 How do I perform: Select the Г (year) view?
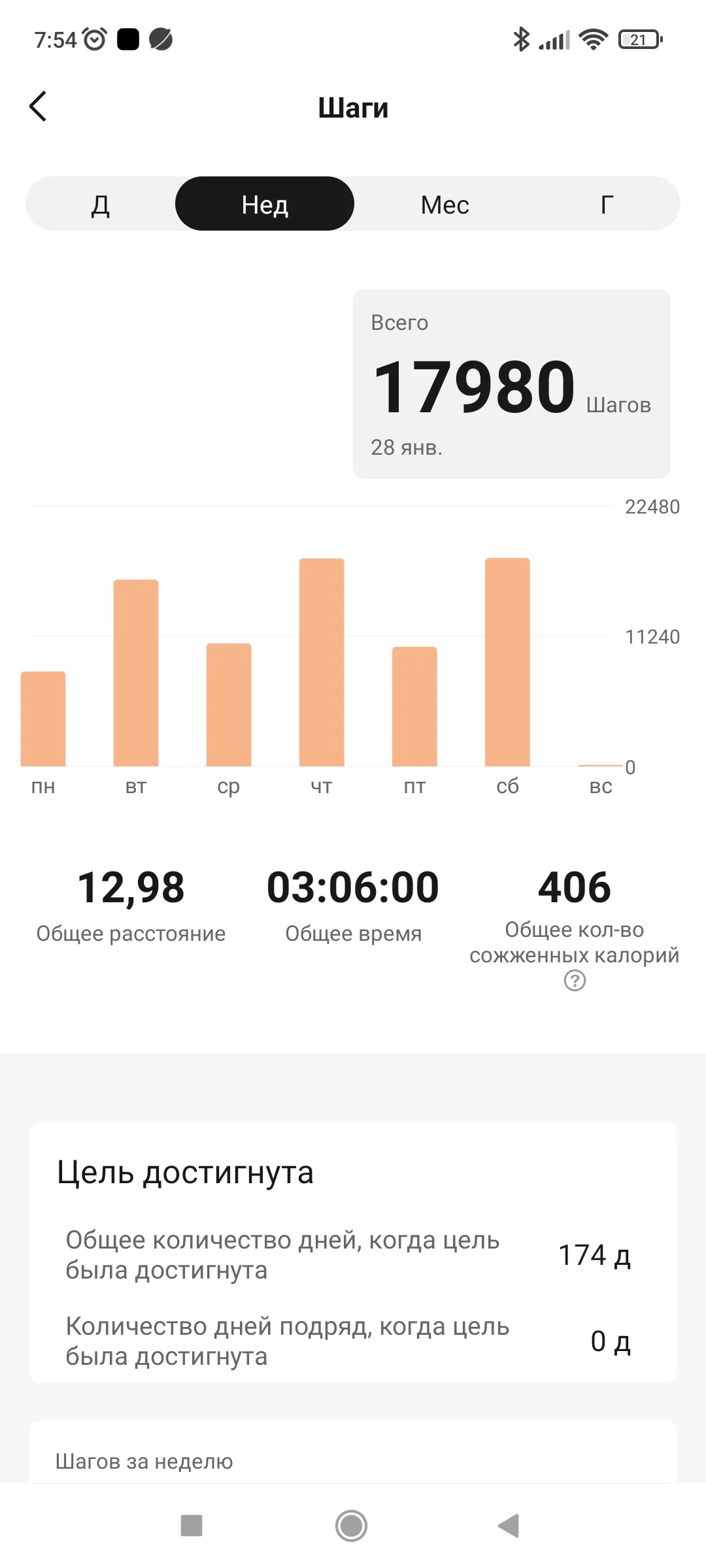607,204
